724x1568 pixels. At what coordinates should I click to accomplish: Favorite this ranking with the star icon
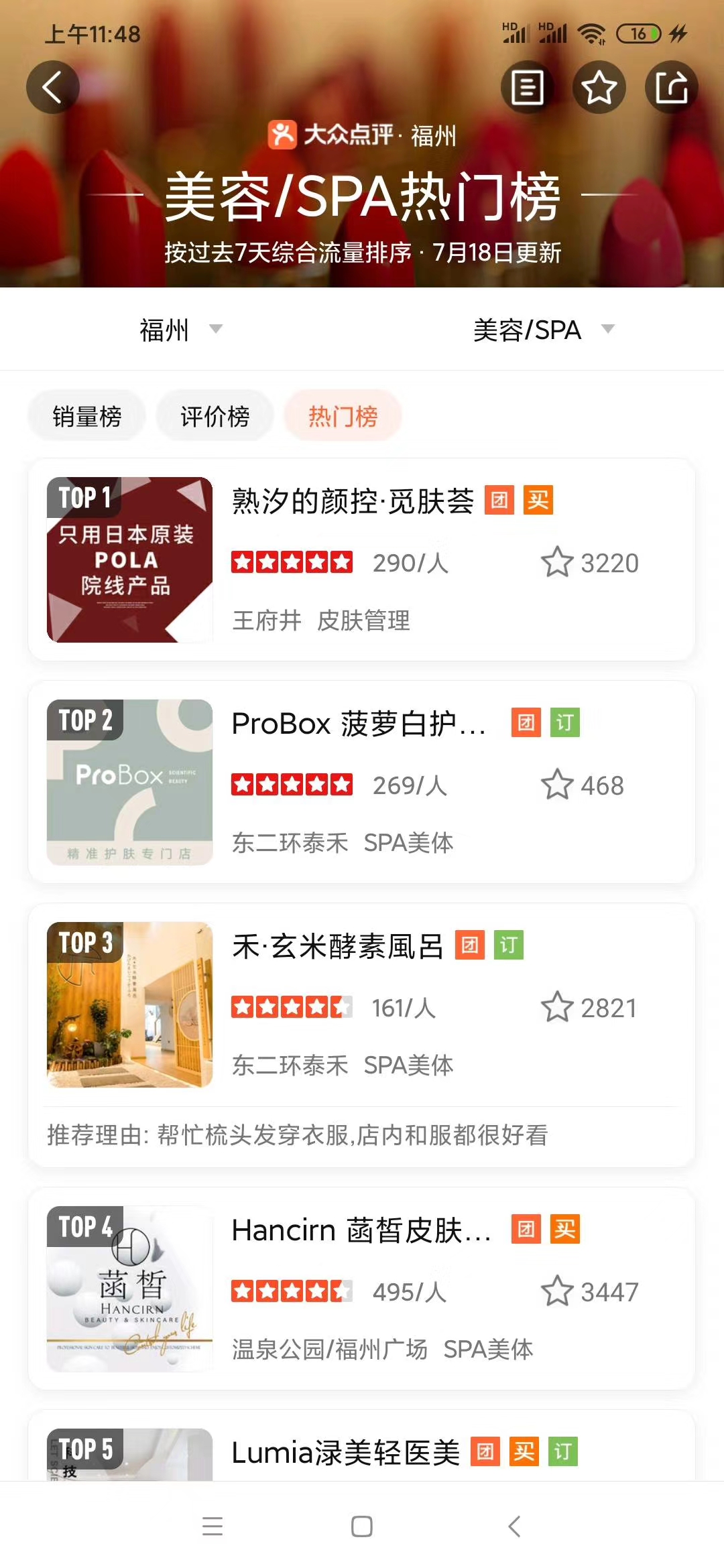(x=599, y=87)
